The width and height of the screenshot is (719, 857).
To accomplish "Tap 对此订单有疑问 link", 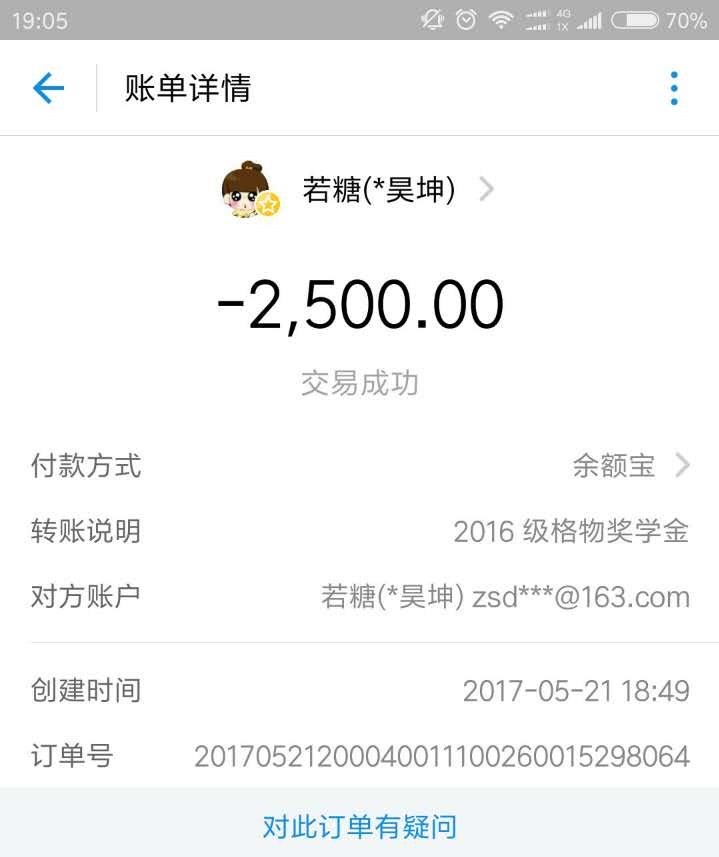I will pyautogui.click(x=359, y=826).
